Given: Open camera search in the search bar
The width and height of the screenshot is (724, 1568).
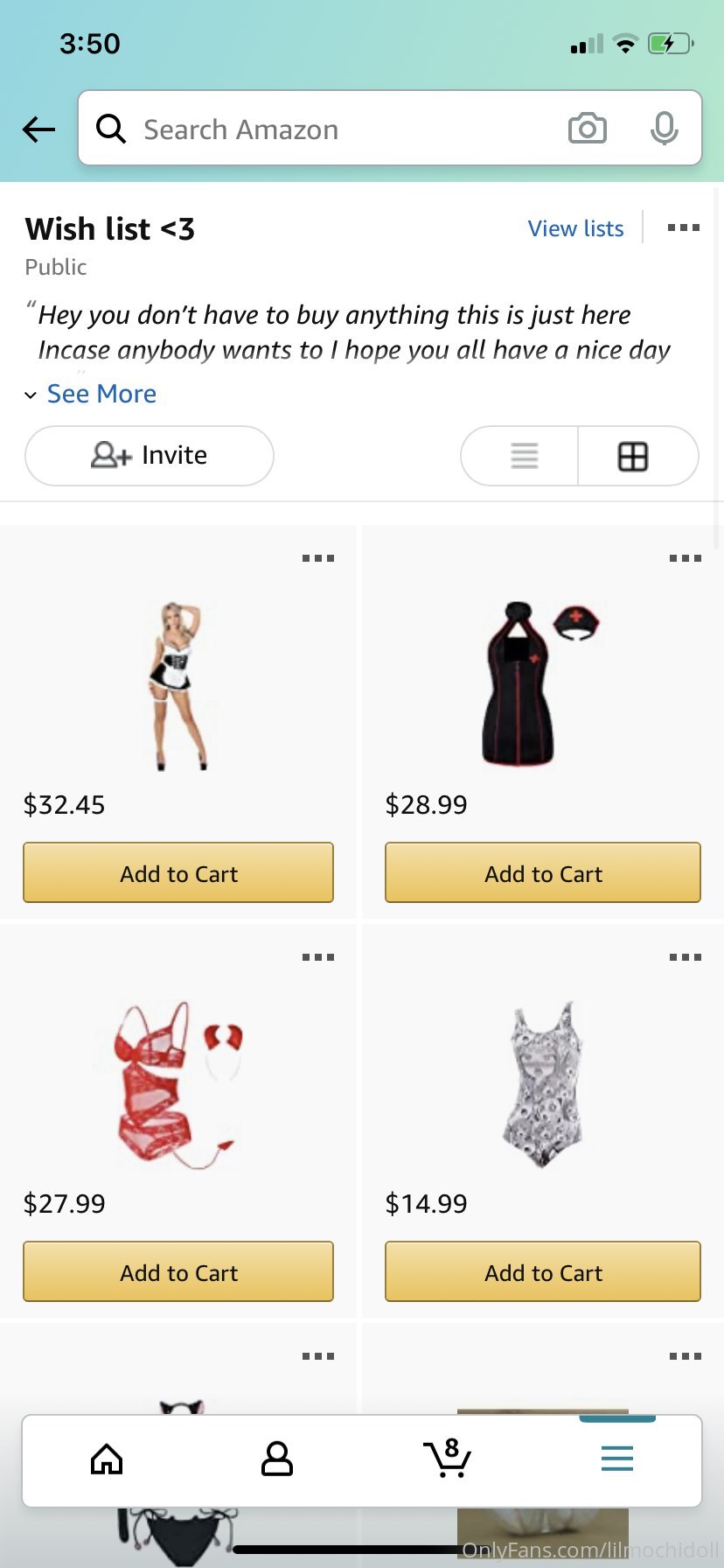Looking at the screenshot, I should point(588,129).
